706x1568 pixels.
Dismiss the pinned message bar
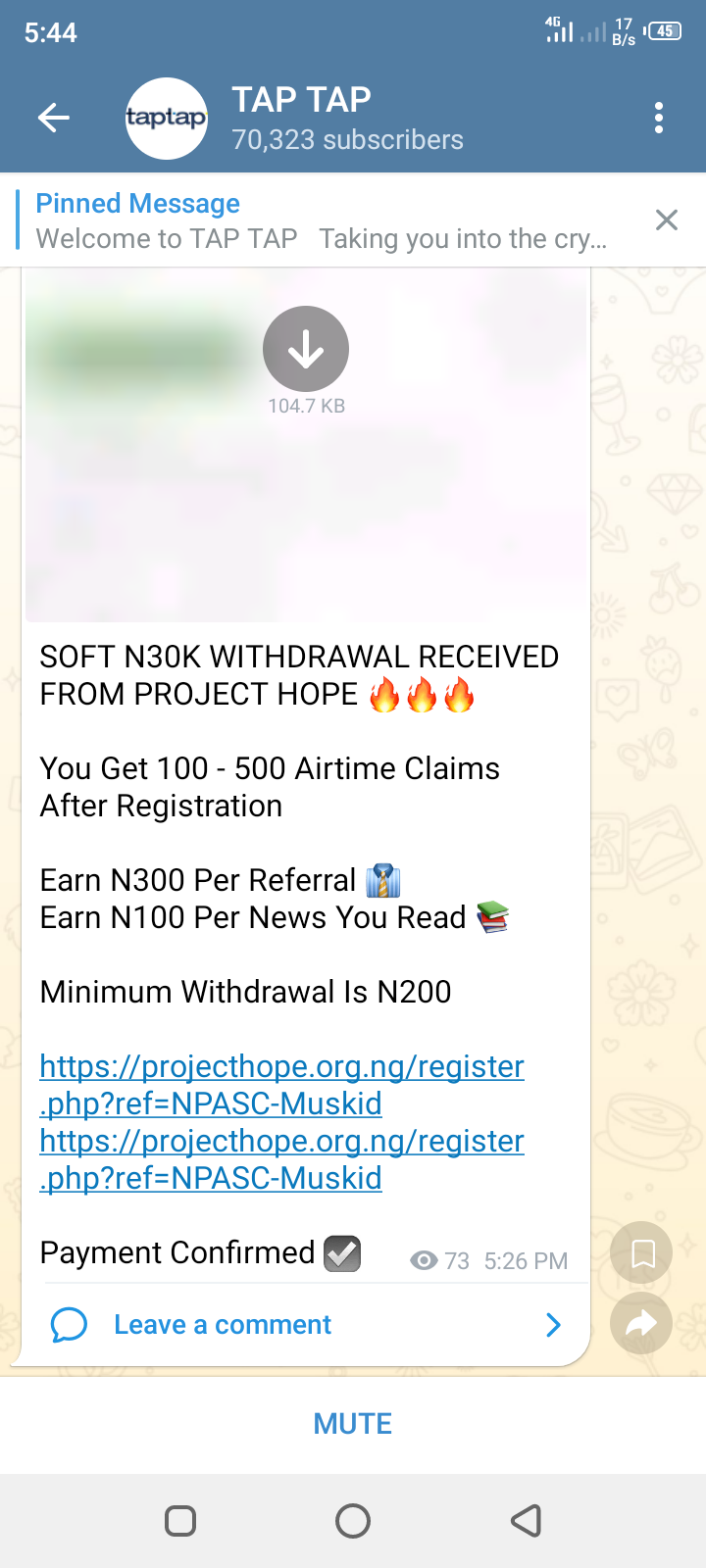coord(667,220)
